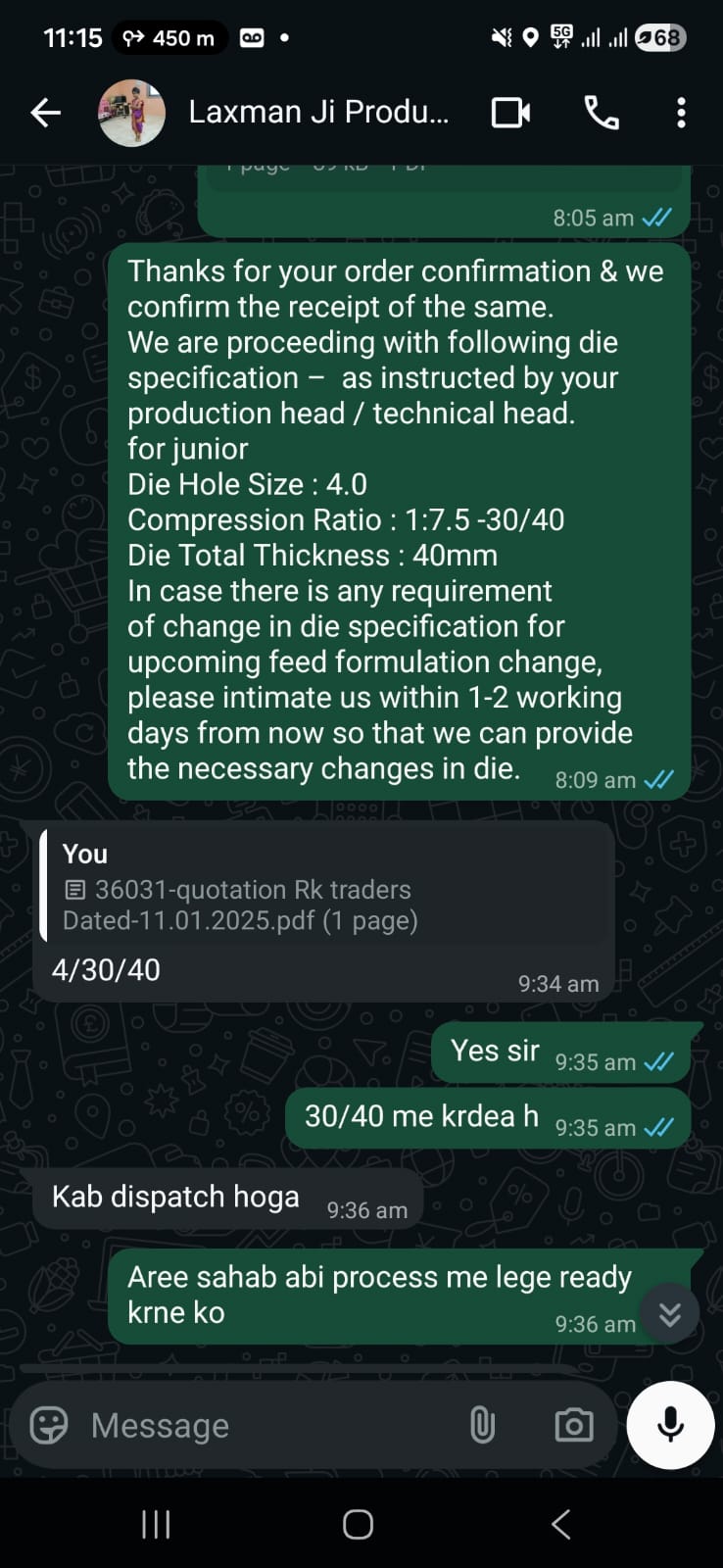Open Laxman Ji contact info from the name
This screenshot has width=723, height=1568.
pyautogui.click(x=318, y=113)
